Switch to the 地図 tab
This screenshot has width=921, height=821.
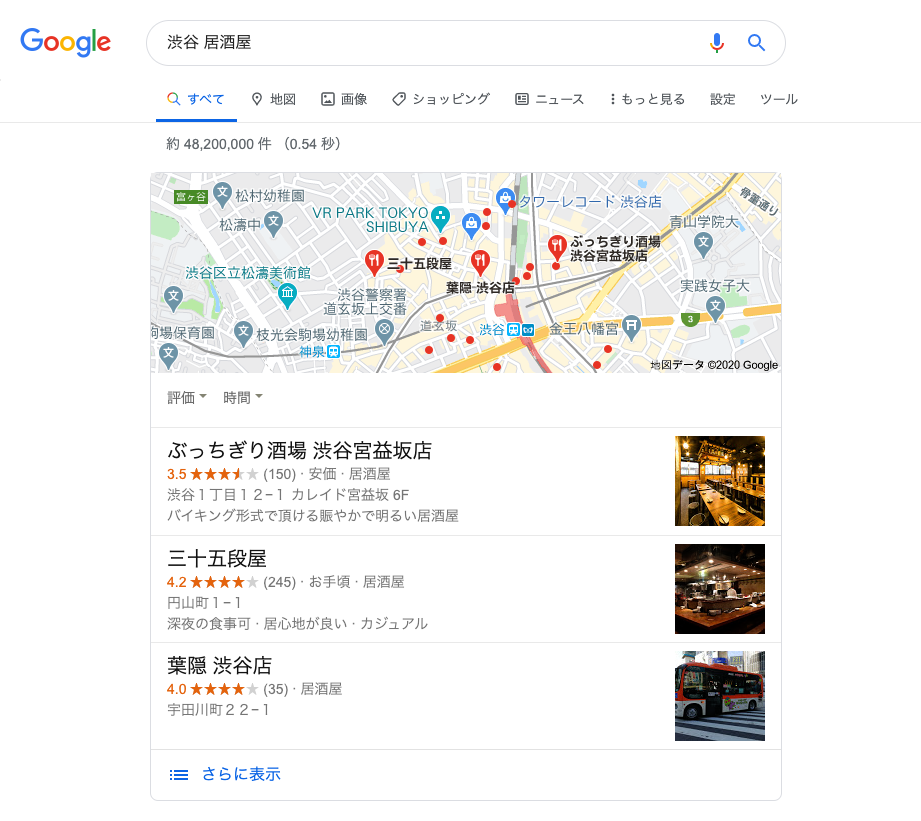273,99
